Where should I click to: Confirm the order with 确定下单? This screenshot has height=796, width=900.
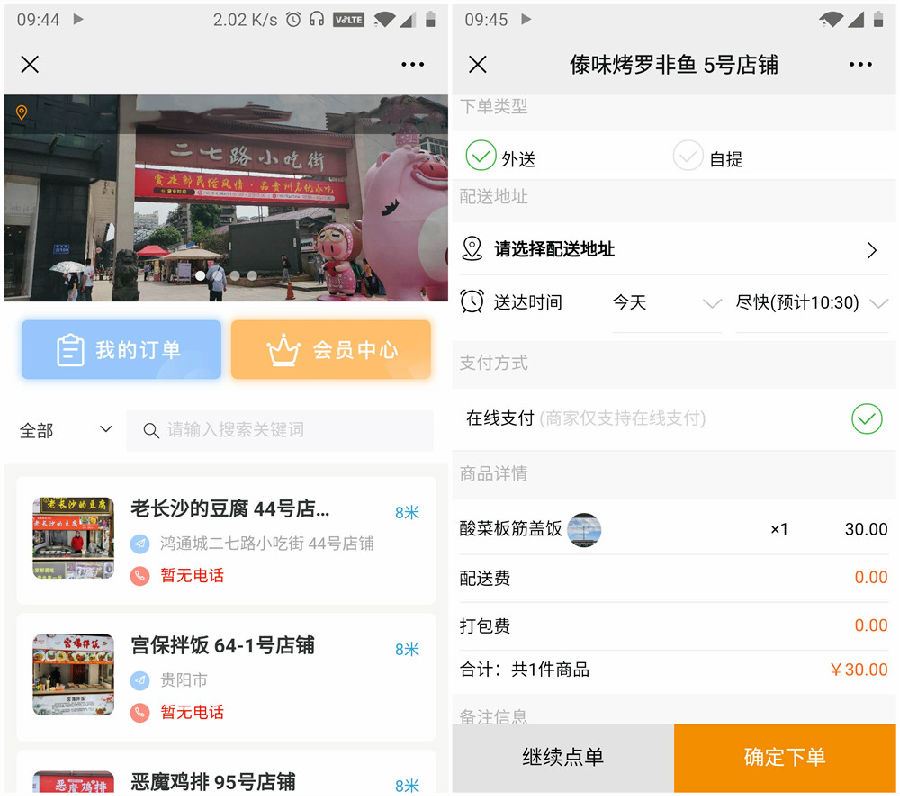pos(785,757)
